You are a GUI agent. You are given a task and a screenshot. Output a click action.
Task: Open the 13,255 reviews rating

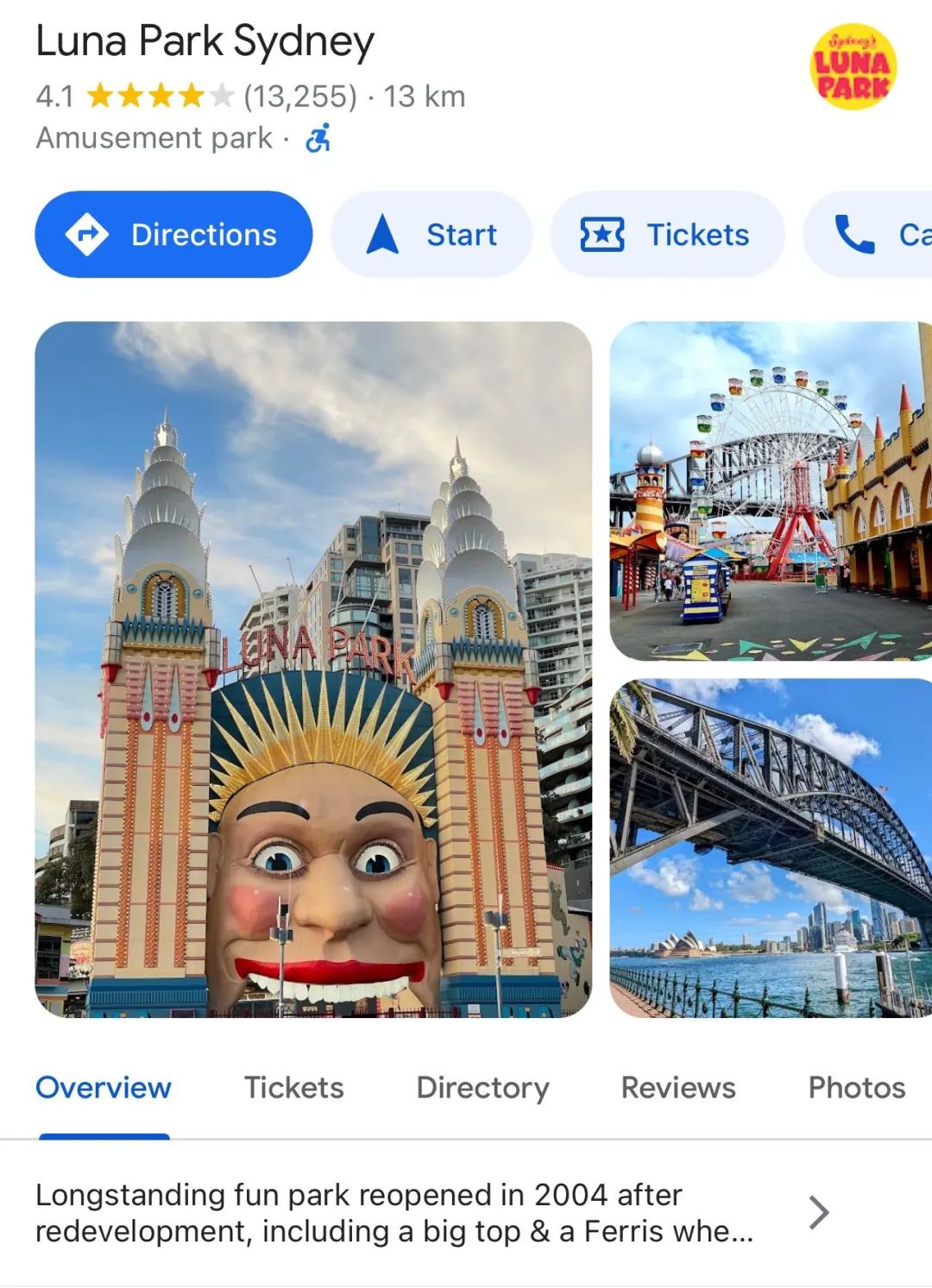(299, 96)
